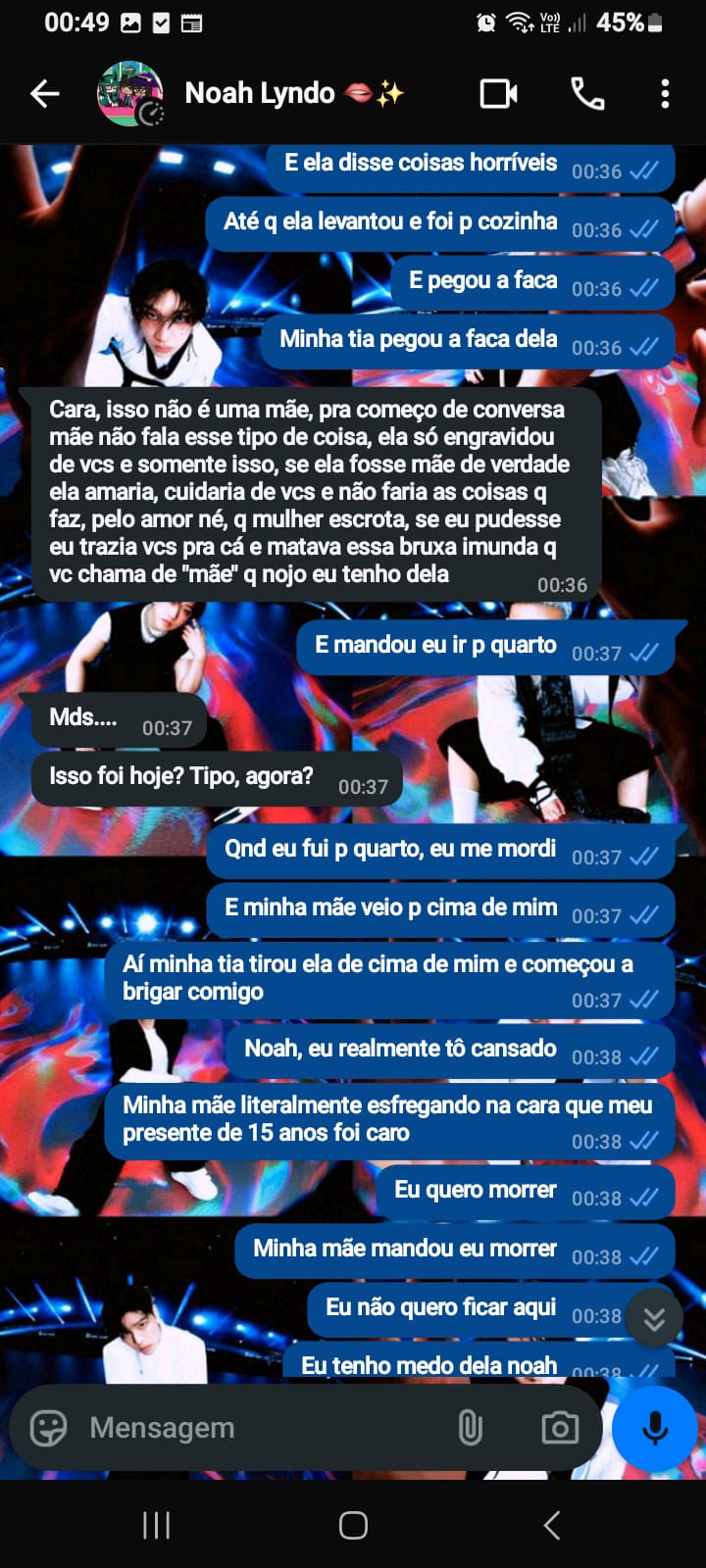Image resolution: width=706 pixels, height=1568 pixels.
Task: Open the three-dot overflow menu
Action: [x=665, y=94]
